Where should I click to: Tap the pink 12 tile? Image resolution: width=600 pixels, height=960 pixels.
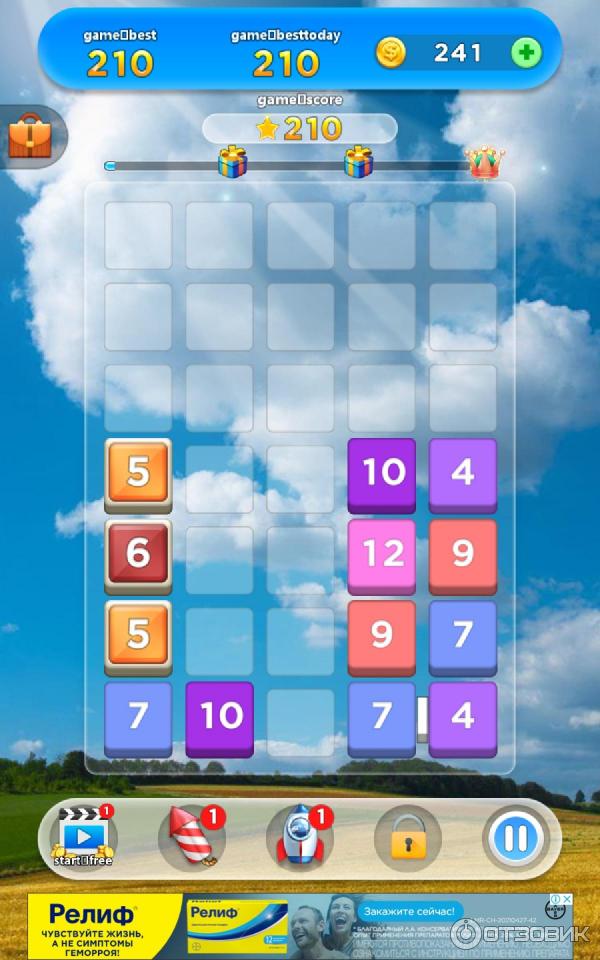[x=382, y=555]
